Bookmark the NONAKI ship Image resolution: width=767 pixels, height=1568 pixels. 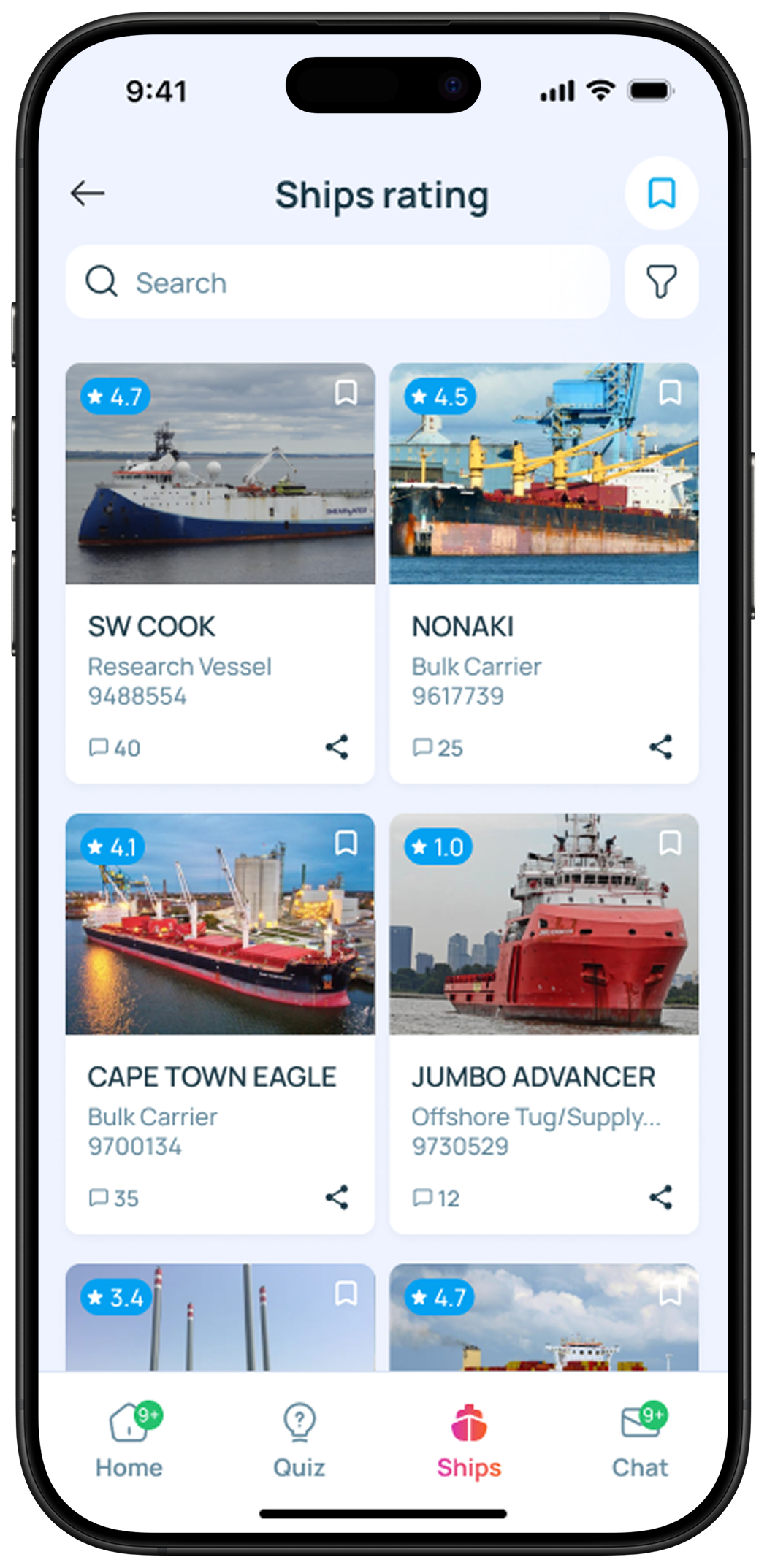point(670,393)
